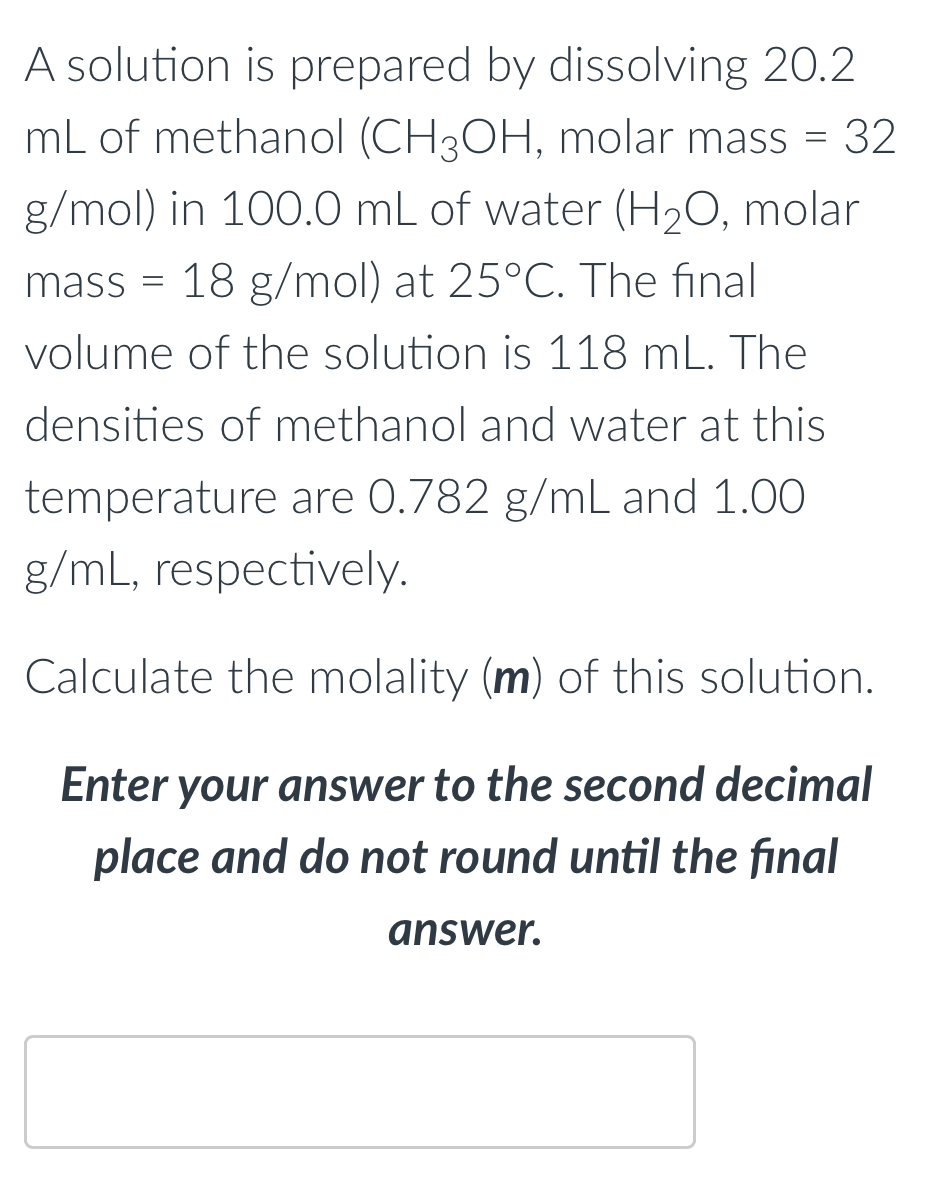Click inside the empty answer box
Image resolution: width=934 pixels, height=1191 pixels.
[x=360, y=1092]
